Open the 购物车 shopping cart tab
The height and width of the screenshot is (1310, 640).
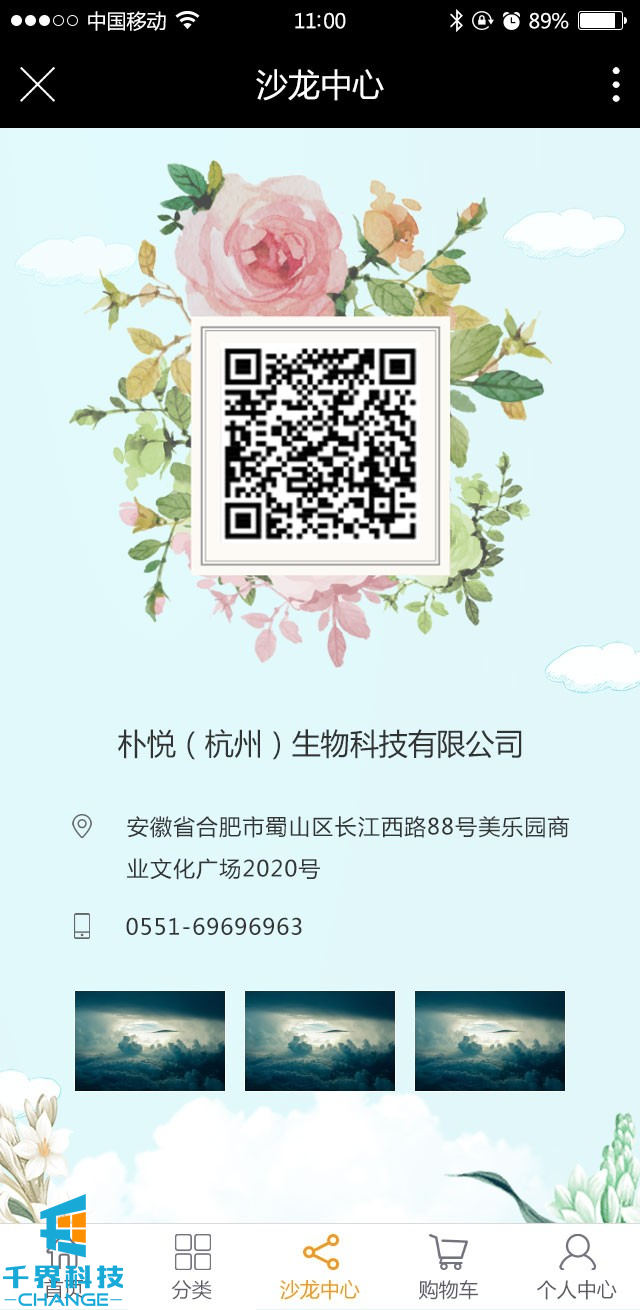click(x=448, y=1266)
